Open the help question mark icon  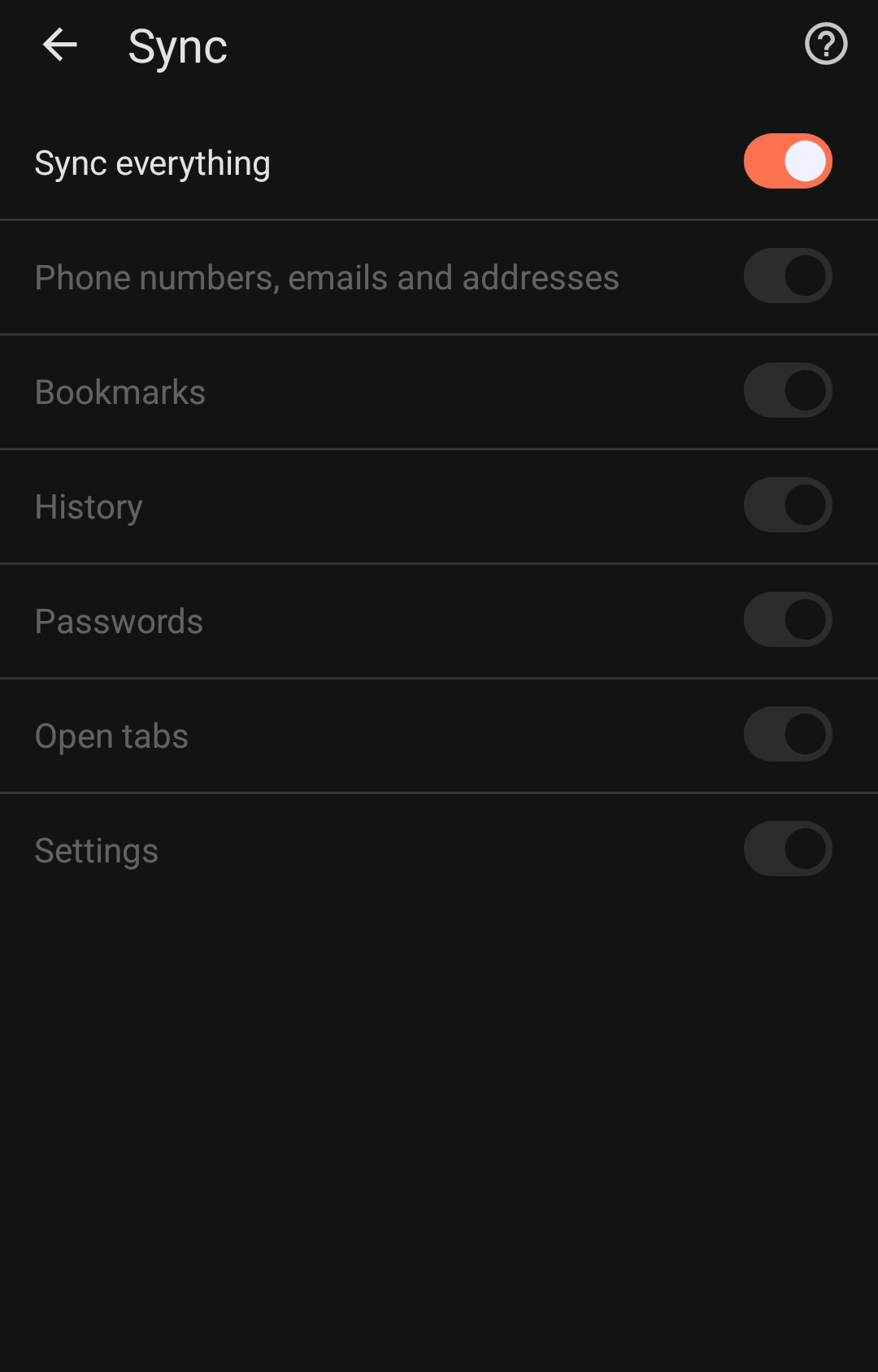826,44
